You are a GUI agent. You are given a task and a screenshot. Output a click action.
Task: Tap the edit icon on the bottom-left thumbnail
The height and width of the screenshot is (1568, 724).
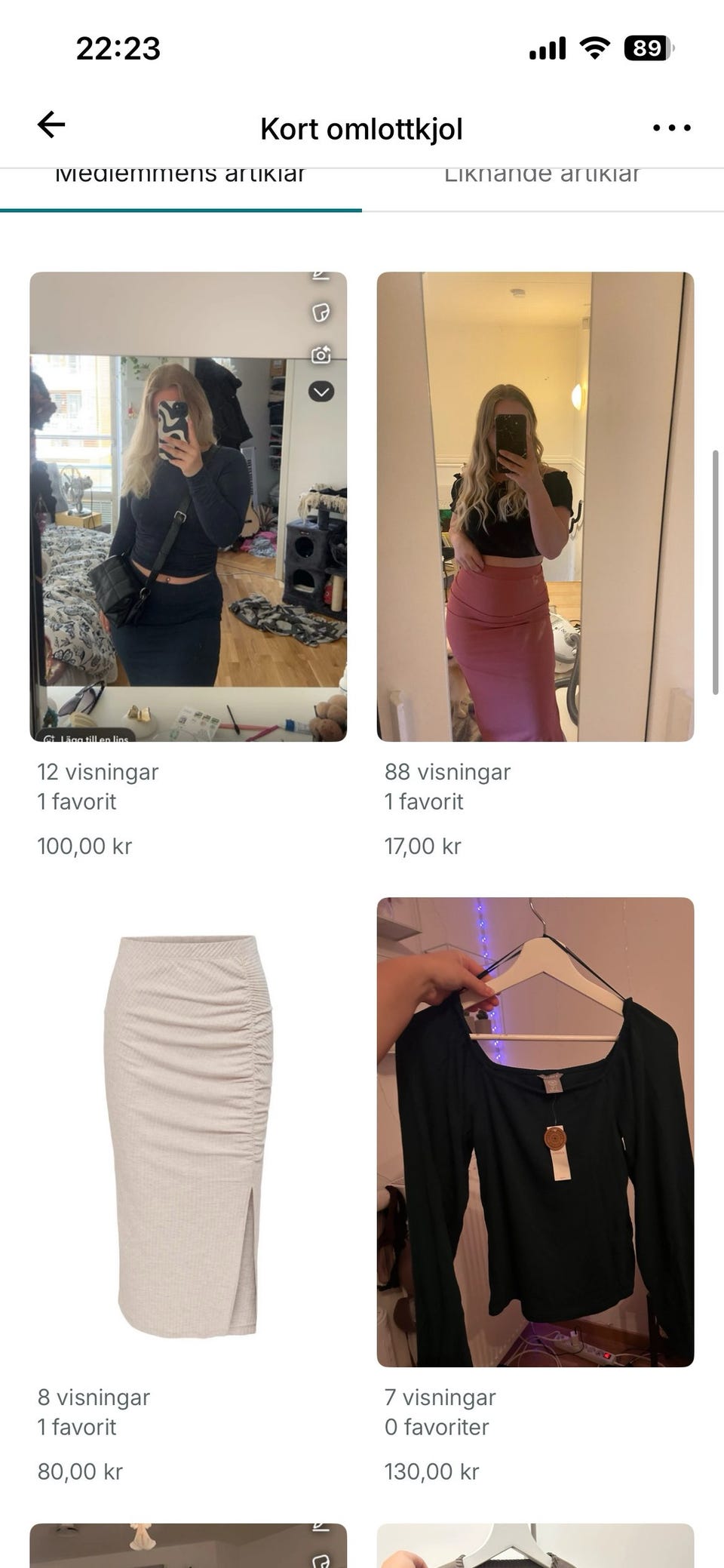(x=321, y=1527)
